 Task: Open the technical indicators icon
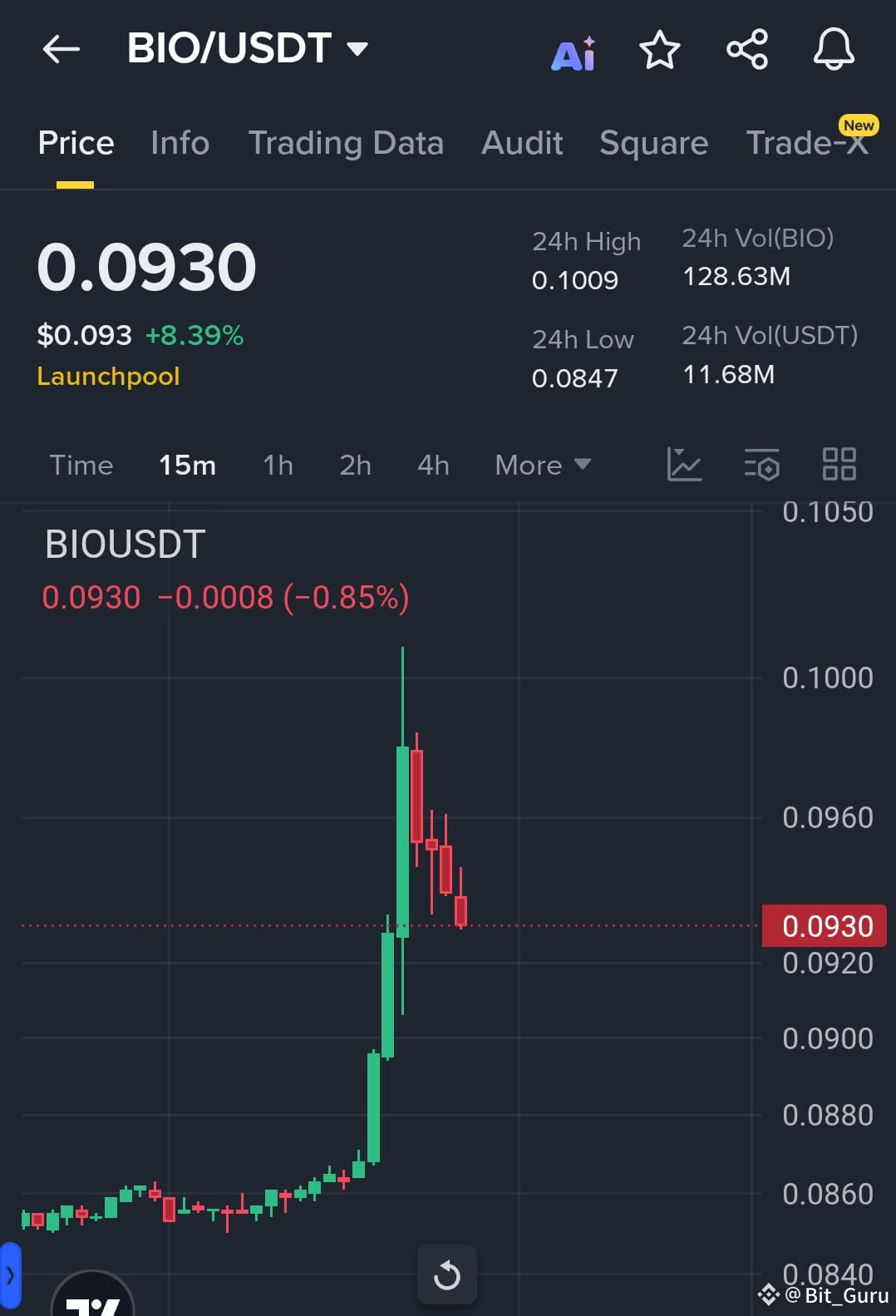761,465
